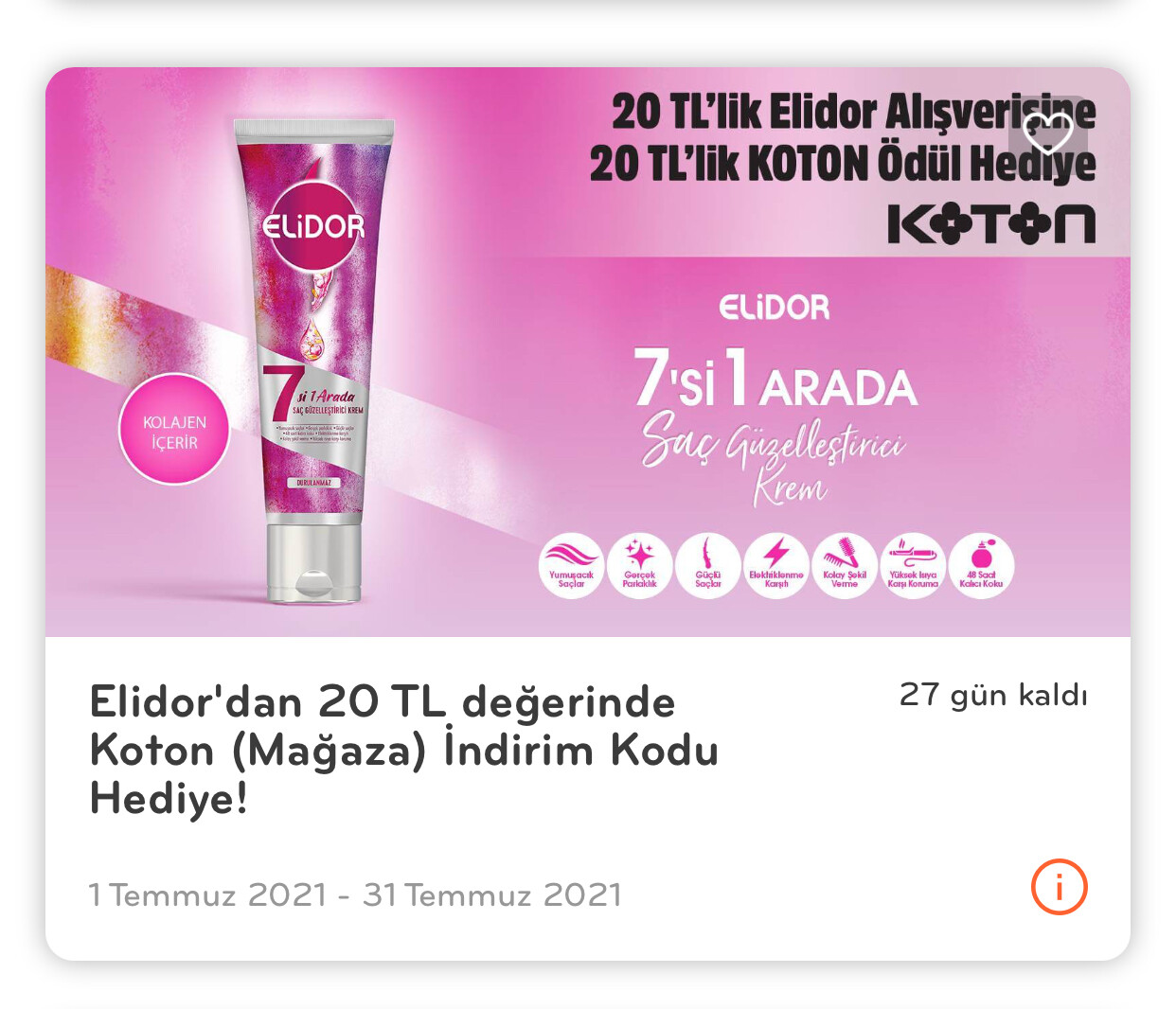The image size is (1176, 1009).
Task: Favorite the Elidor Koton campaign with the heart icon
Action: click(1047, 133)
